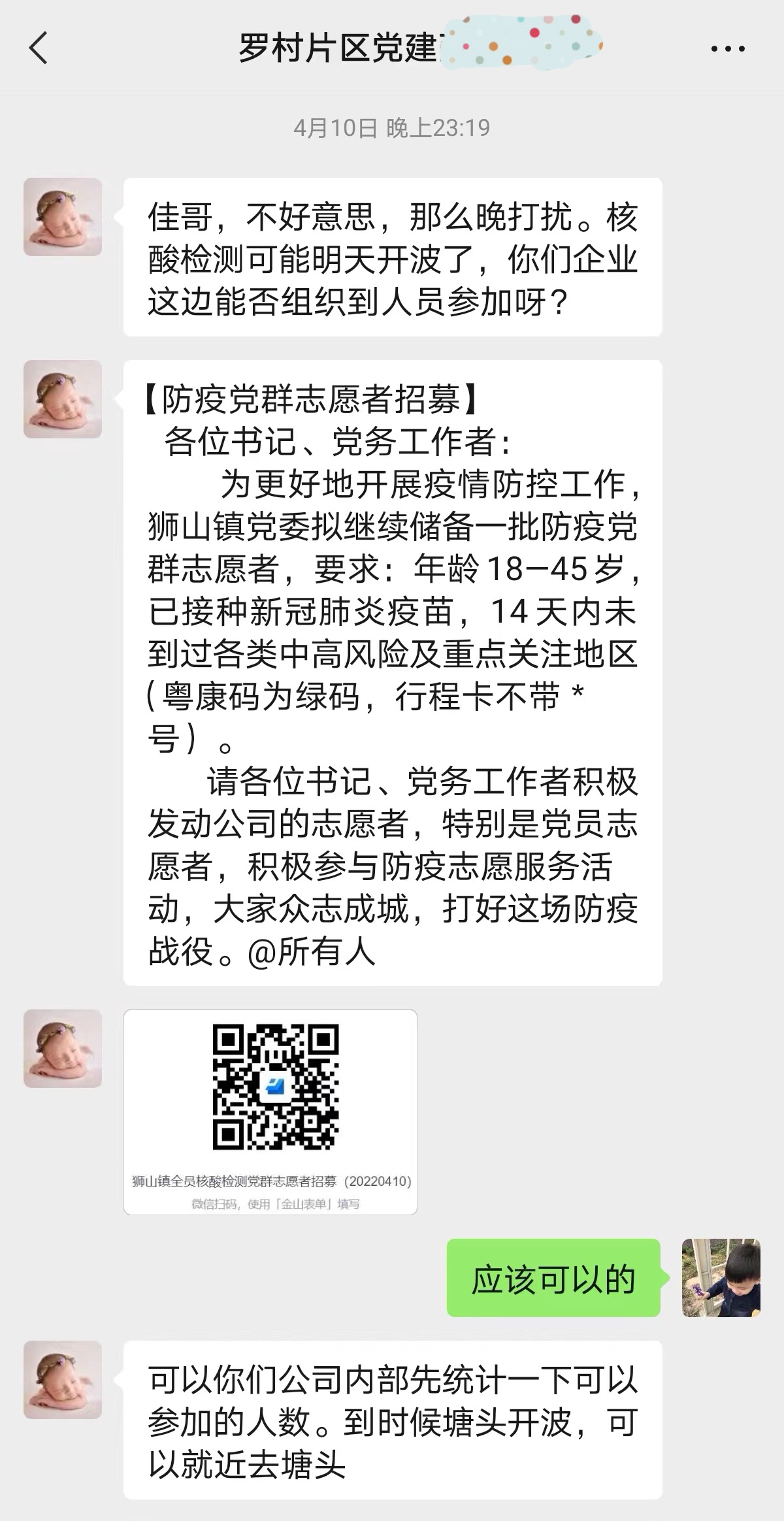This screenshot has width=784, height=1521.
Task: Open sender's avatar beside 佳哥，不好意思 message
Action: 63,217
